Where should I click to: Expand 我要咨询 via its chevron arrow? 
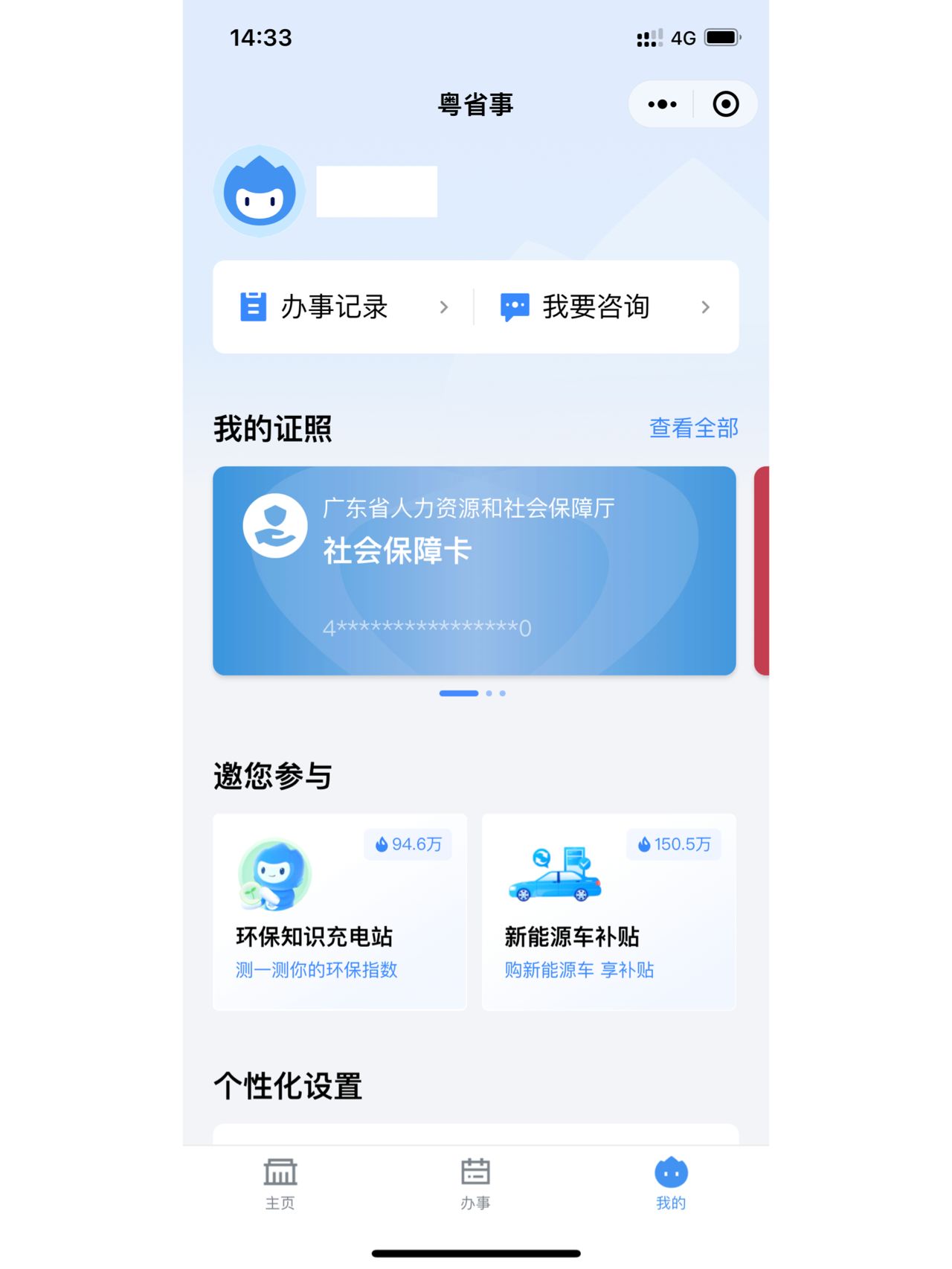click(705, 306)
